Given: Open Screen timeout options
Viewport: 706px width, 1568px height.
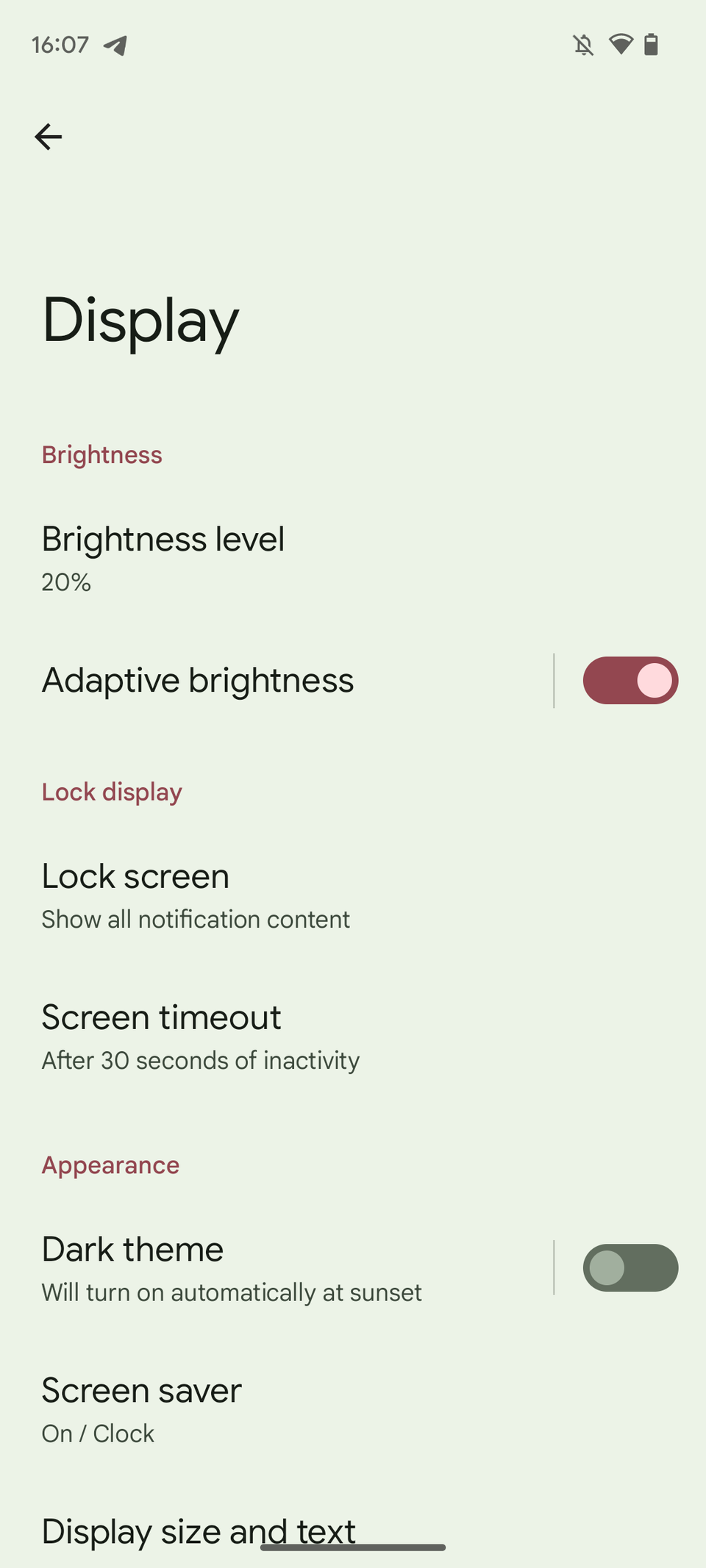Looking at the screenshot, I should pyautogui.click(x=353, y=1037).
